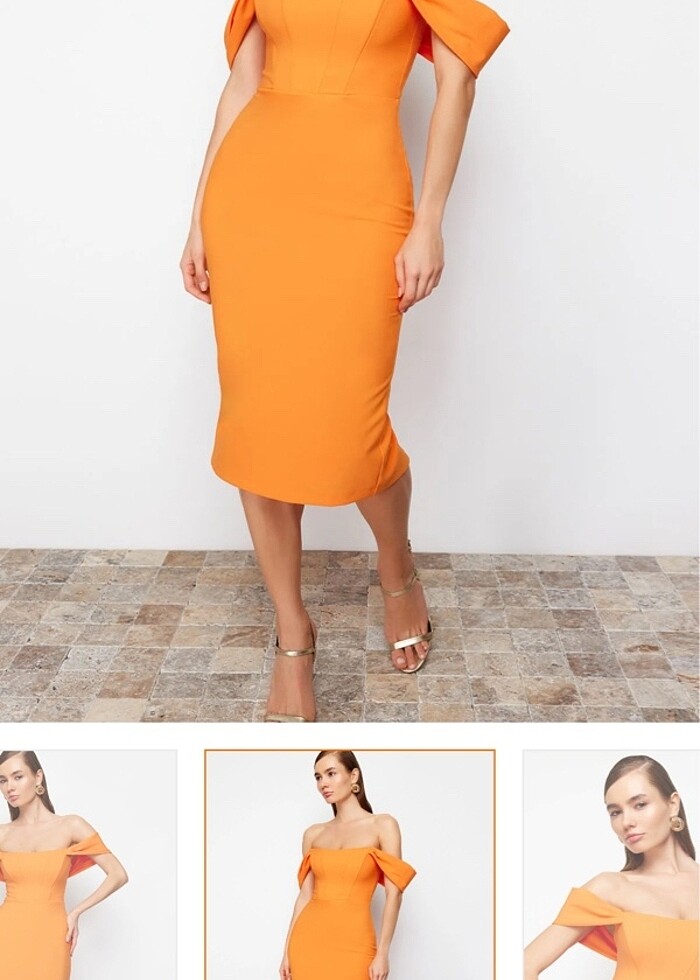The width and height of the screenshot is (700, 980).
Task: Select the close-up portrait thumbnail
Action: [612, 865]
